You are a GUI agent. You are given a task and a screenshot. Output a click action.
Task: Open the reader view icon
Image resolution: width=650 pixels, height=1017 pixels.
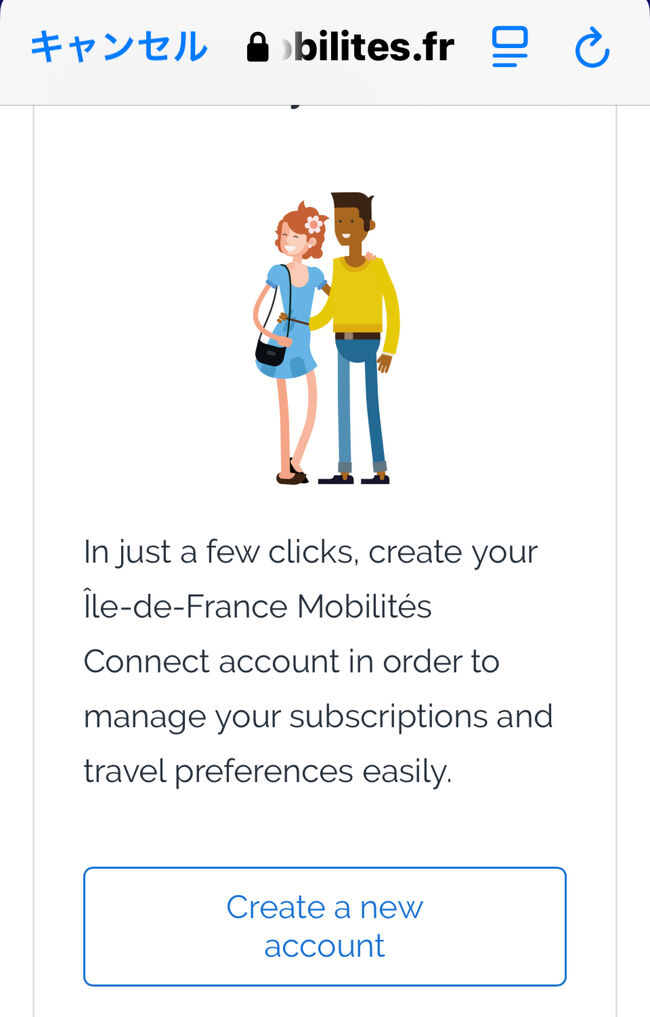(x=510, y=47)
